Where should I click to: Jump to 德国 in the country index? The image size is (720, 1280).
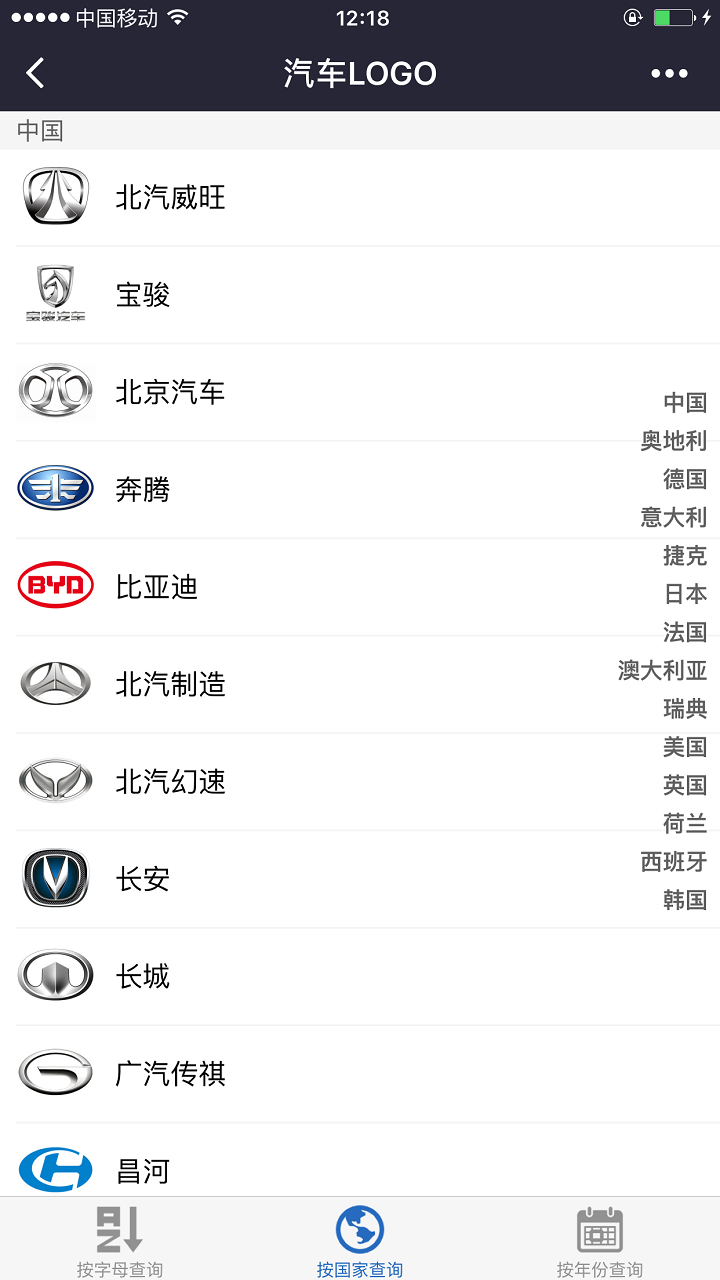685,479
